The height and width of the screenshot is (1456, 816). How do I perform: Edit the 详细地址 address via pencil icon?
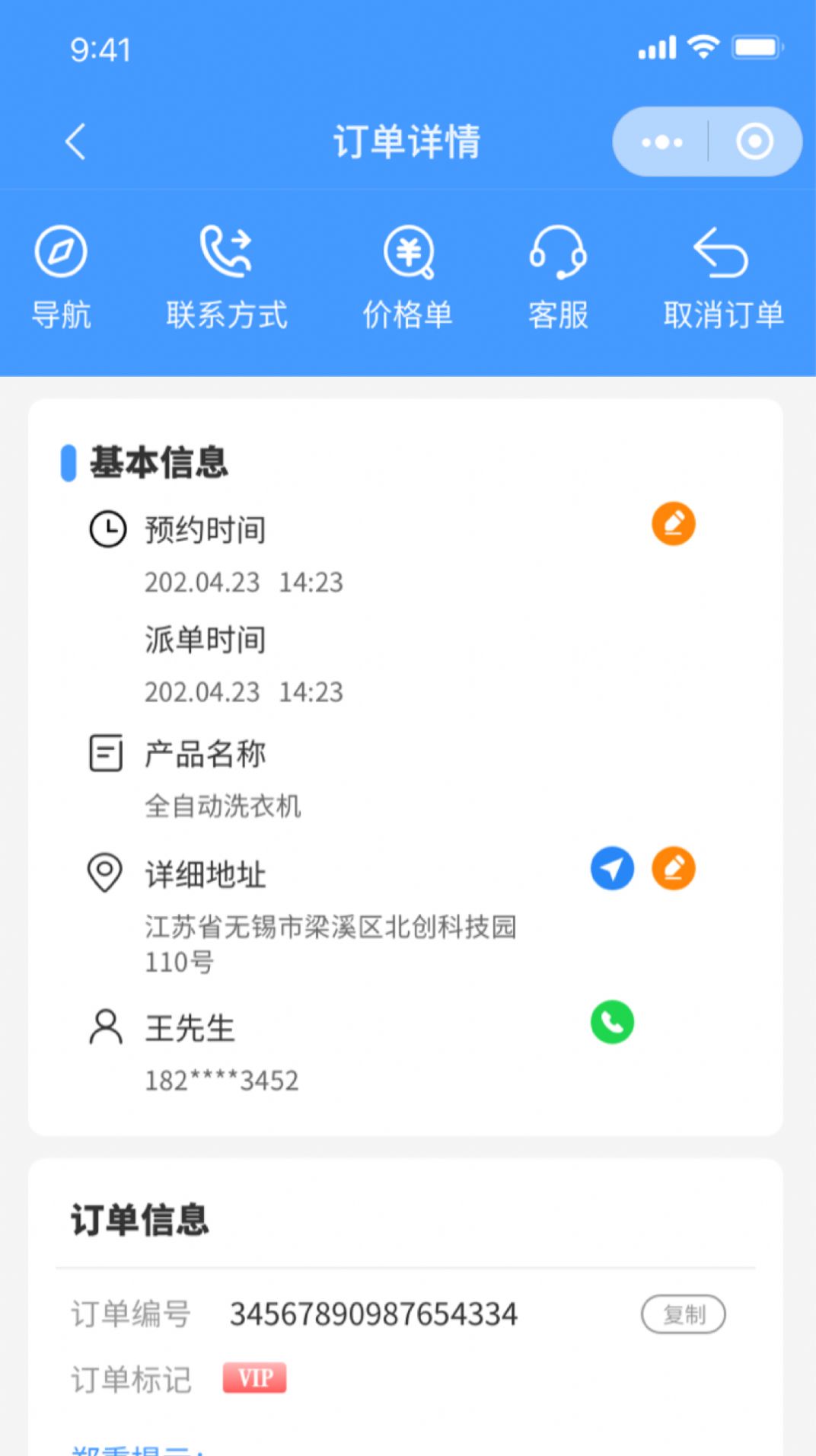click(673, 867)
